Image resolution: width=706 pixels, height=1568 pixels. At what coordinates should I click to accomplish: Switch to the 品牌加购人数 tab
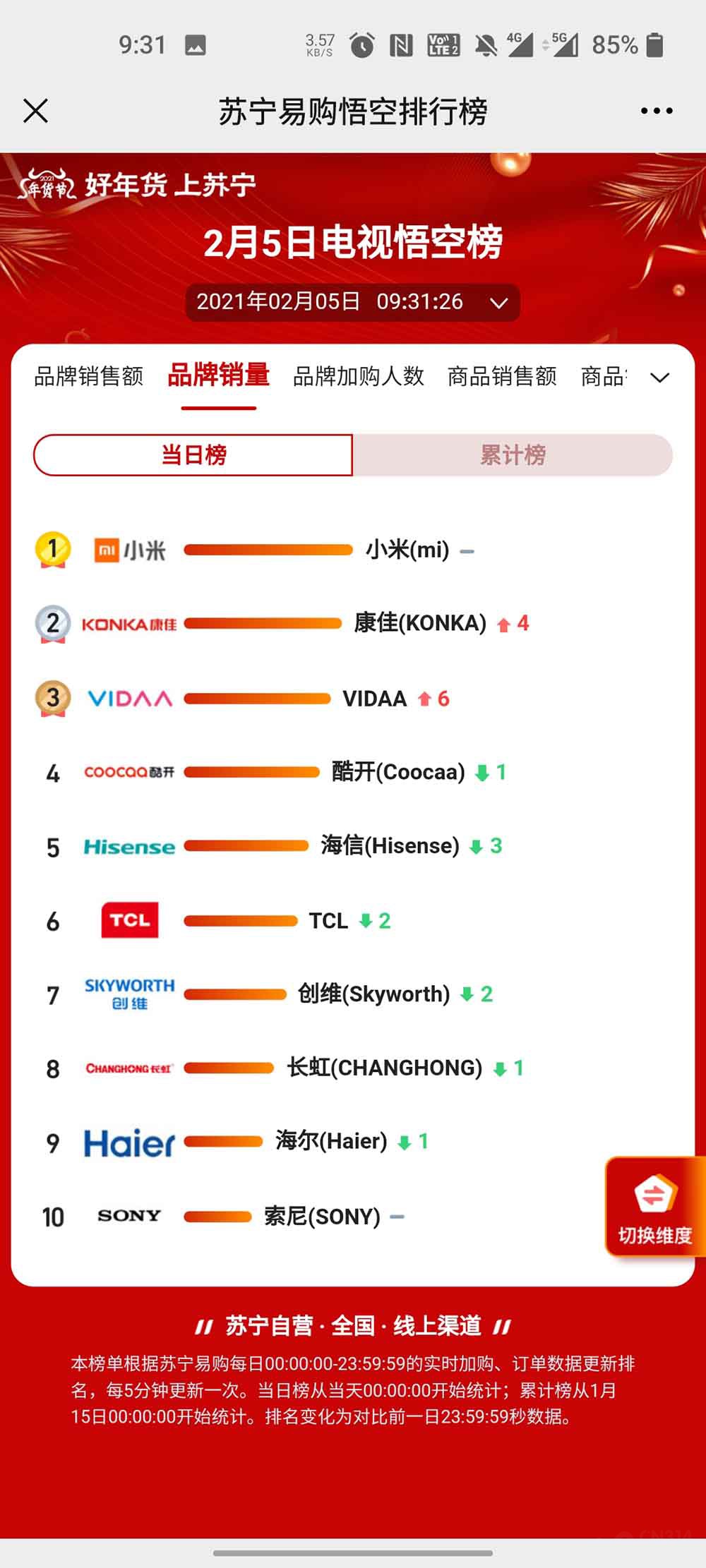click(358, 376)
